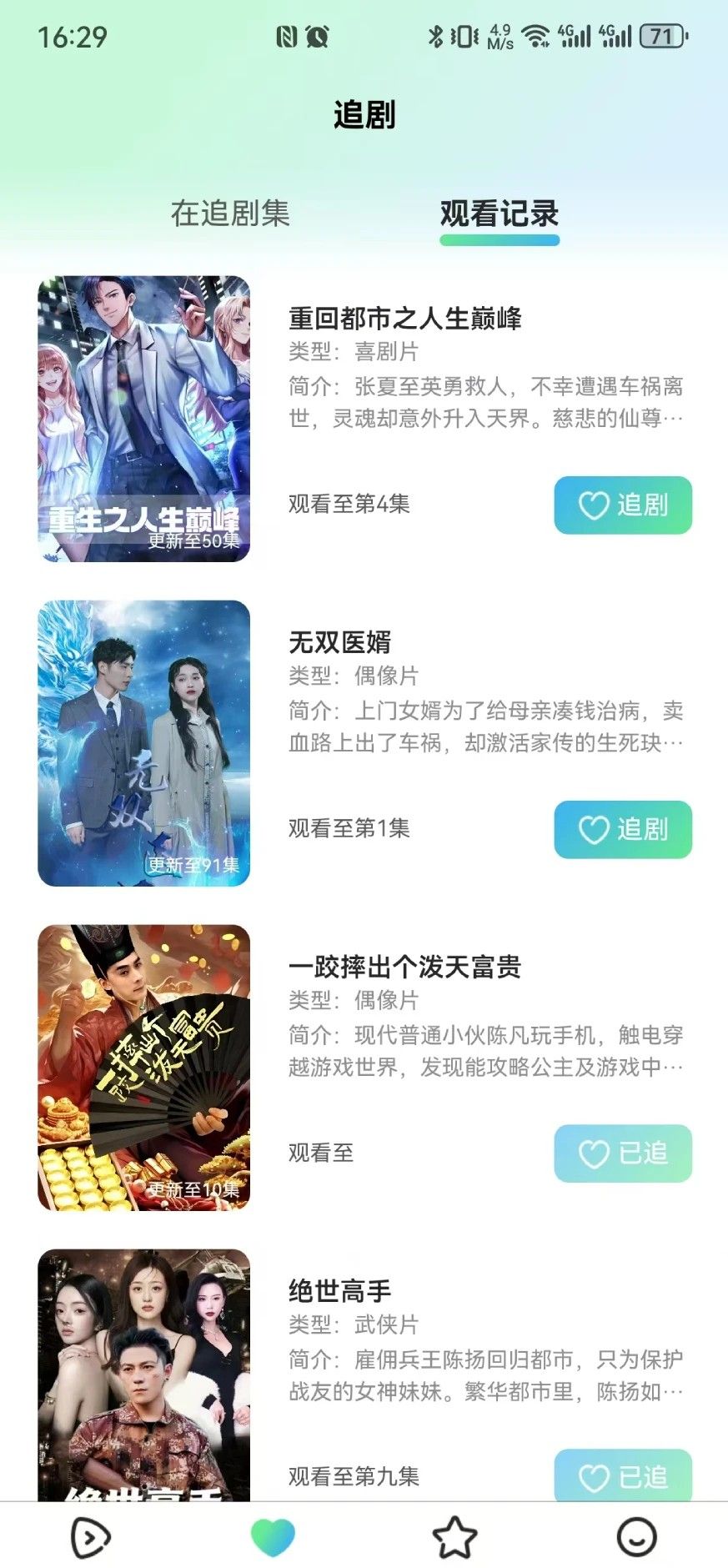
Task: Click the heart icon inside 绝世高手's 已追 button
Action: coord(593,1476)
